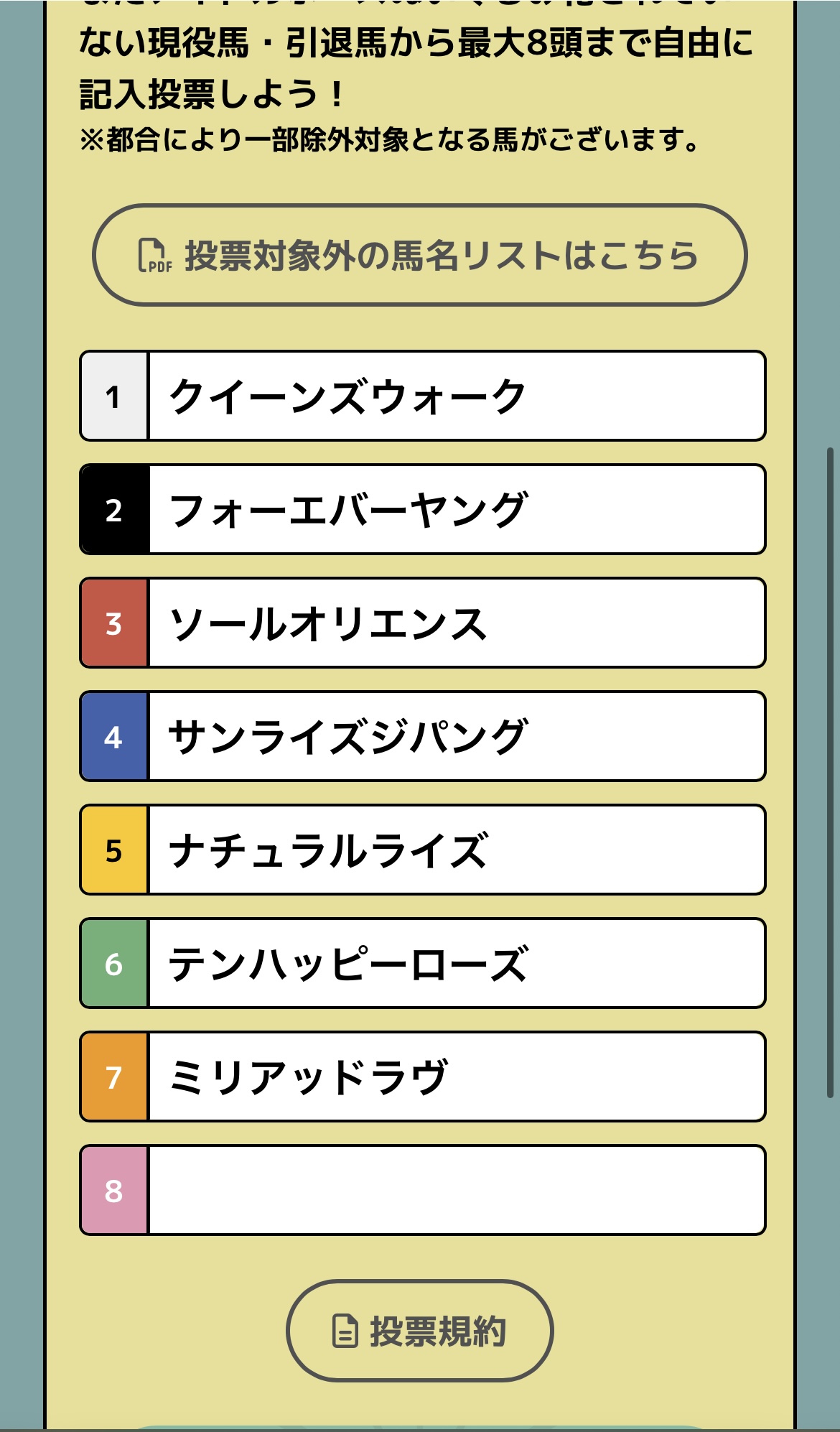Open the 投票対象外の馬名リスト PDF button

pyautogui.click(x=420, y=255)
